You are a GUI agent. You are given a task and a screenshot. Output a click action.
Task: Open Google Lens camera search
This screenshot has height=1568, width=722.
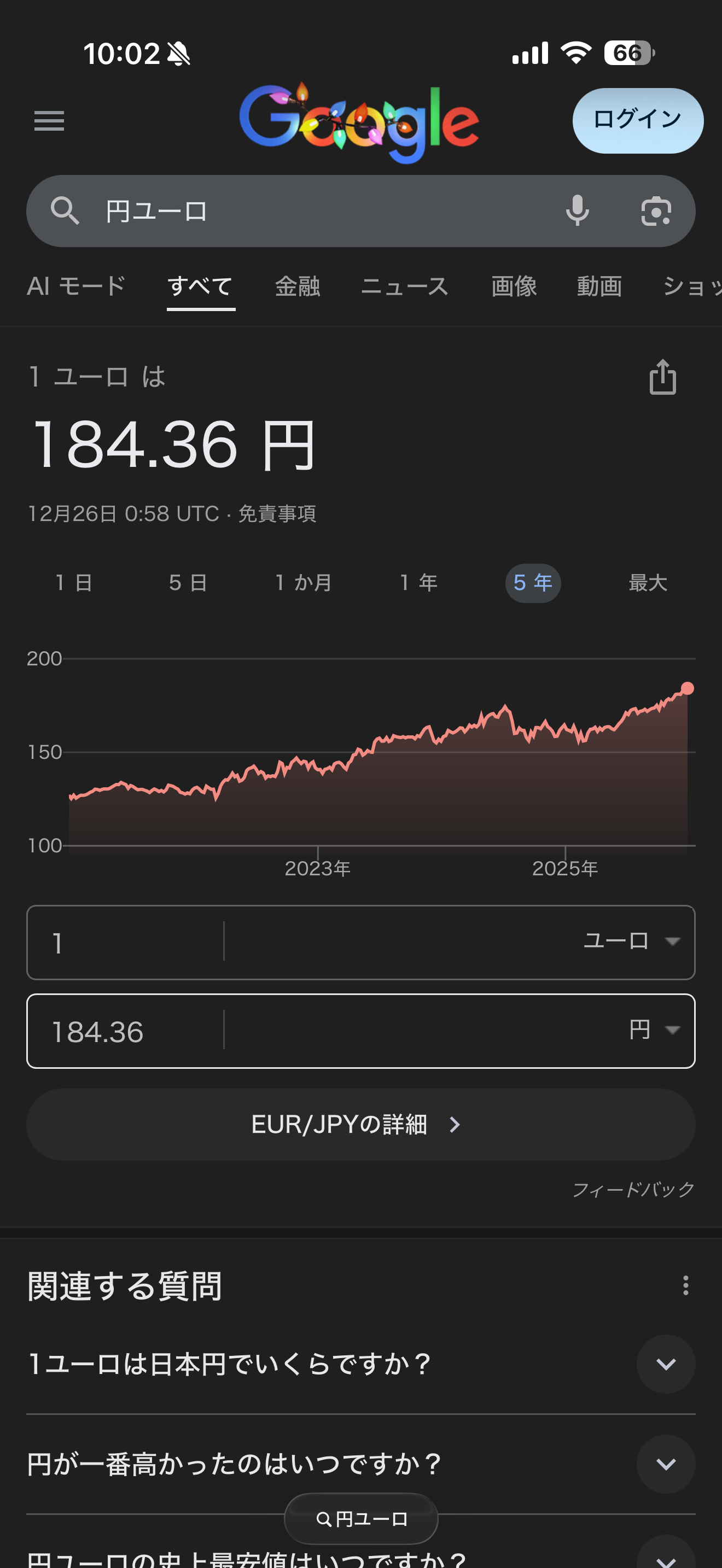tap(656, 211)
